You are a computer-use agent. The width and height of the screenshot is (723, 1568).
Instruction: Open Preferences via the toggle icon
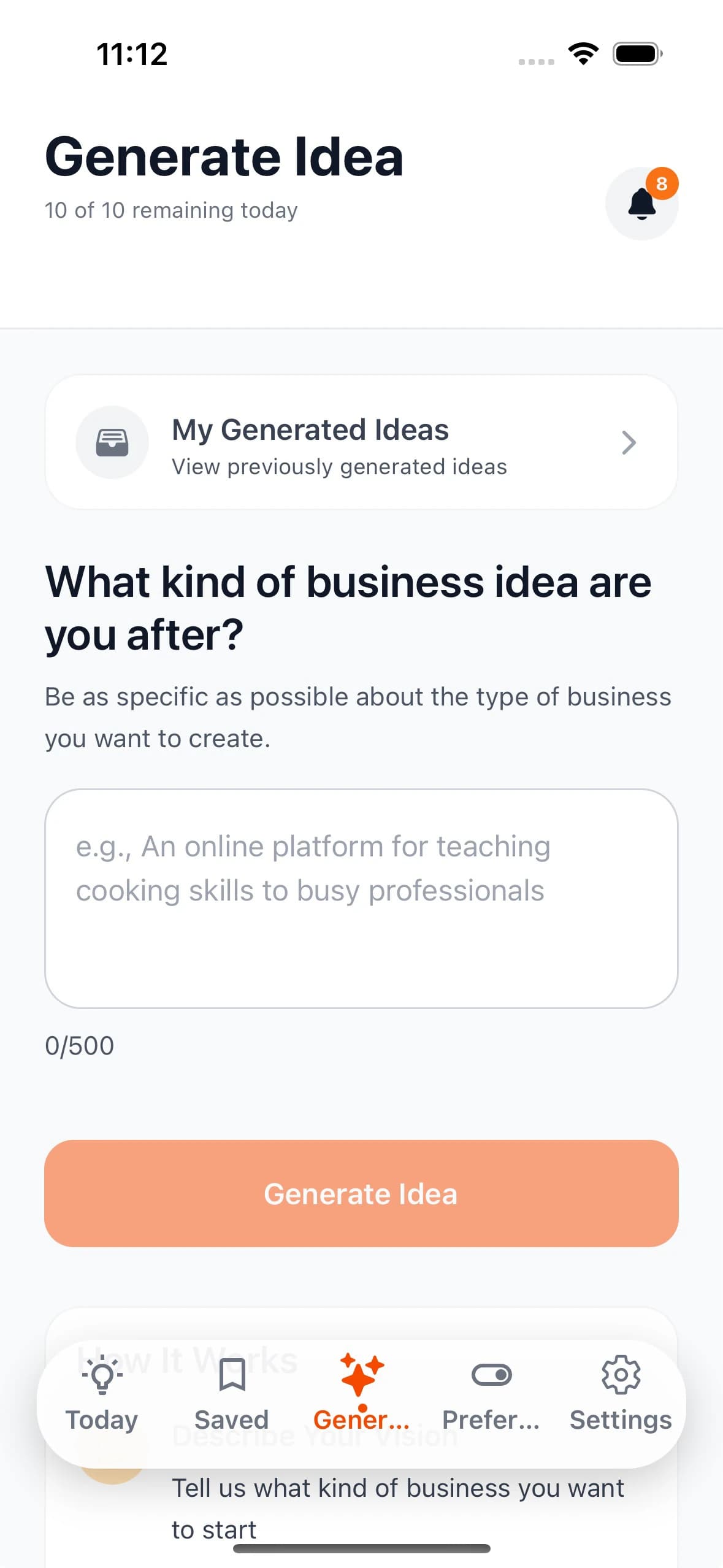point(491,1375)
